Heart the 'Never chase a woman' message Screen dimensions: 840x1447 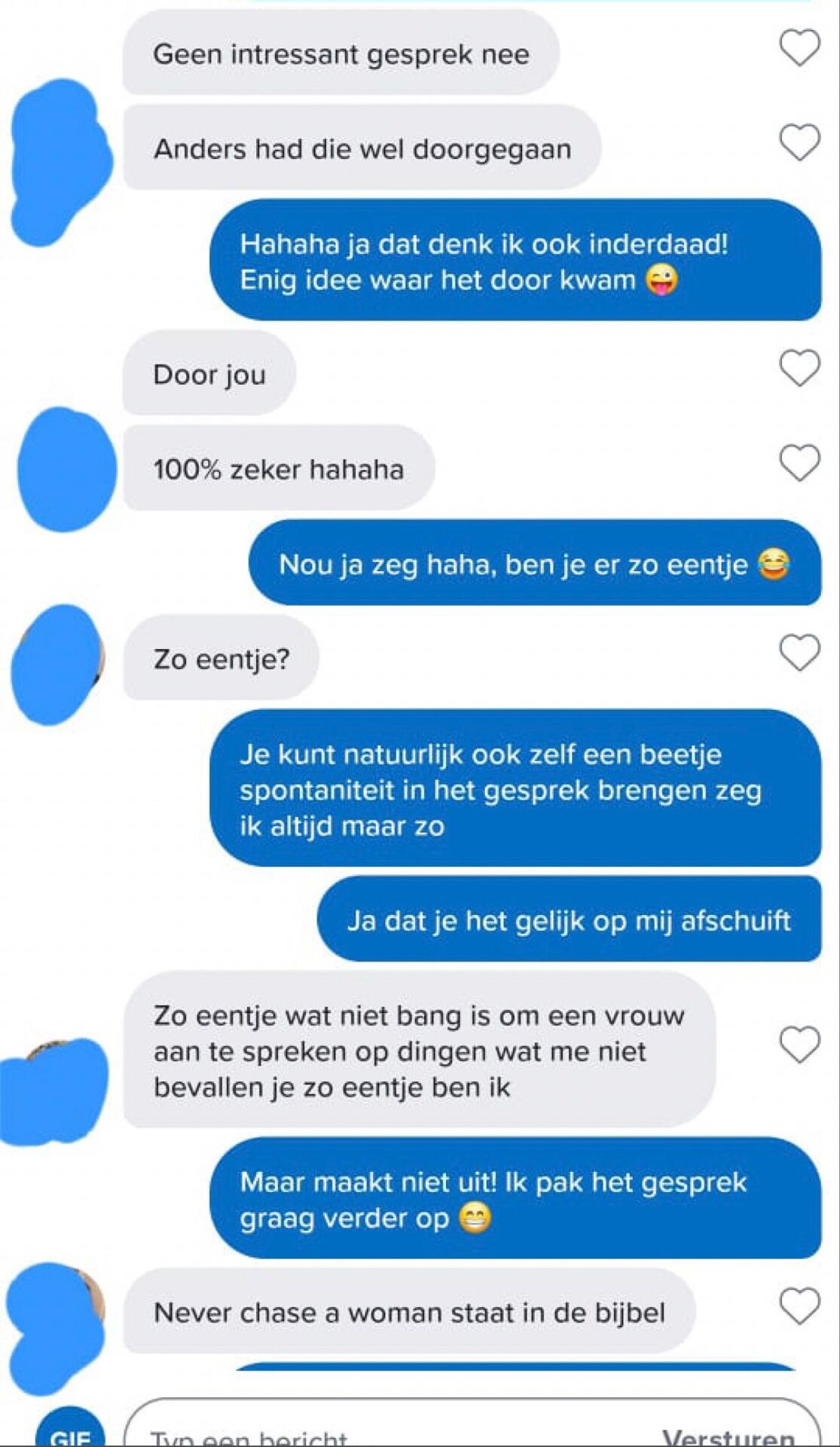799,1307
